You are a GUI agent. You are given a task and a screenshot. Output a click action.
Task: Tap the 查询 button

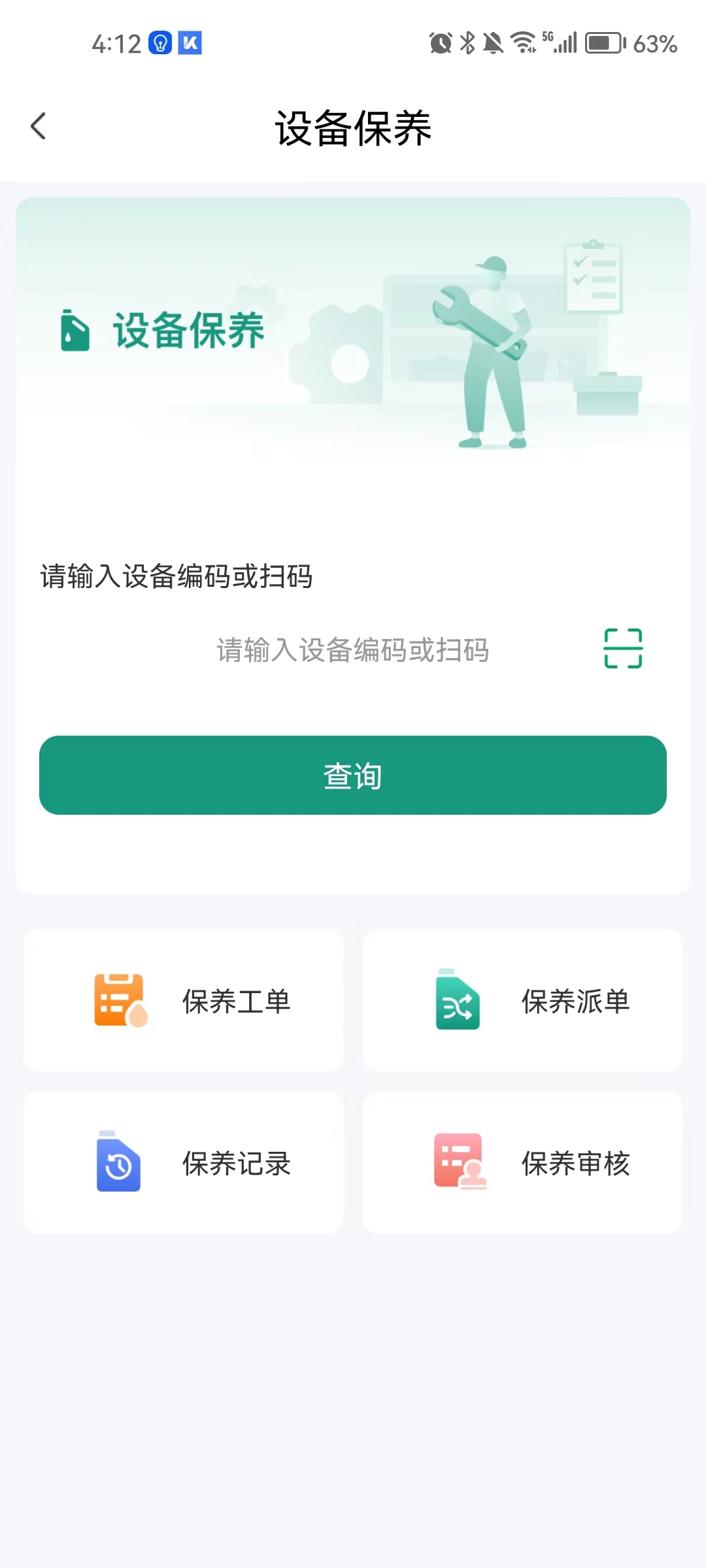pos(353,776)
